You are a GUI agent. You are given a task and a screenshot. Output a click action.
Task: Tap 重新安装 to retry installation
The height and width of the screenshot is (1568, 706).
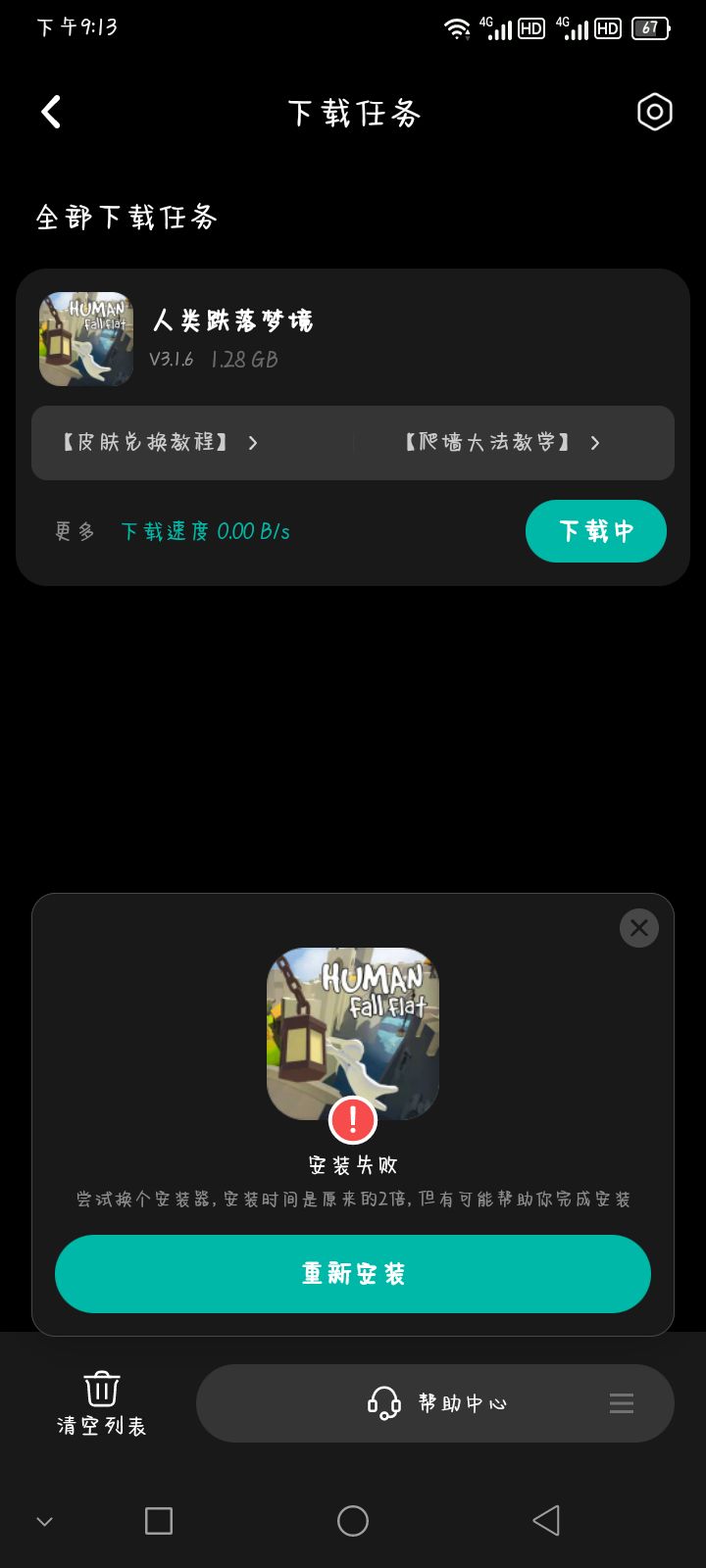point(352,1273)
